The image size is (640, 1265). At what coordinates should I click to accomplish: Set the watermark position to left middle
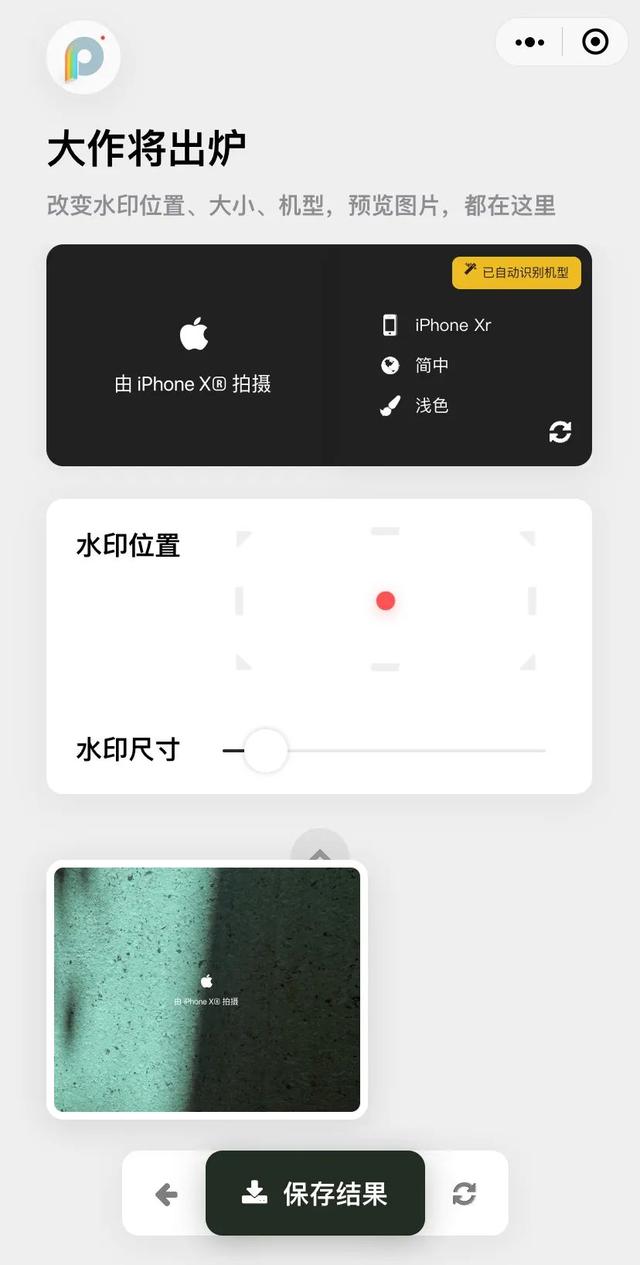[239, 601]
